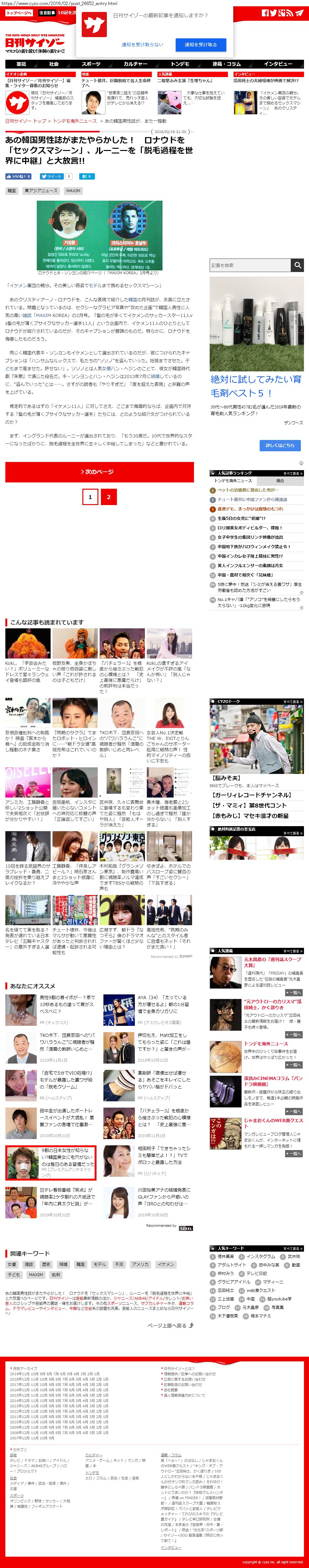This screenshot has height=1568, width=309.
Task: Go to next page with 次のページ
Action: click(x=99, y=472)
